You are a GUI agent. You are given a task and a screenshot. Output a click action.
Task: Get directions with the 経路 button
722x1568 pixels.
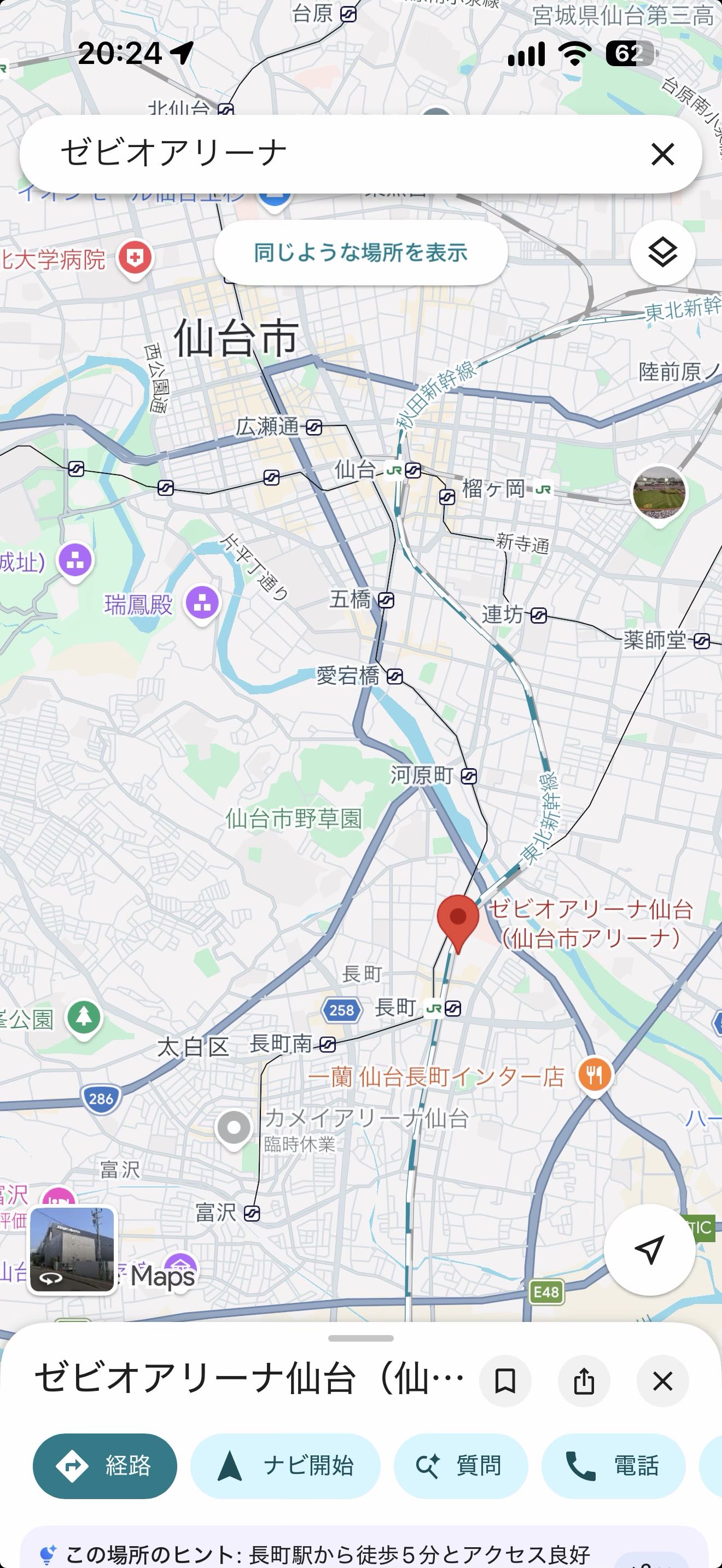[x=104, y=1466]
